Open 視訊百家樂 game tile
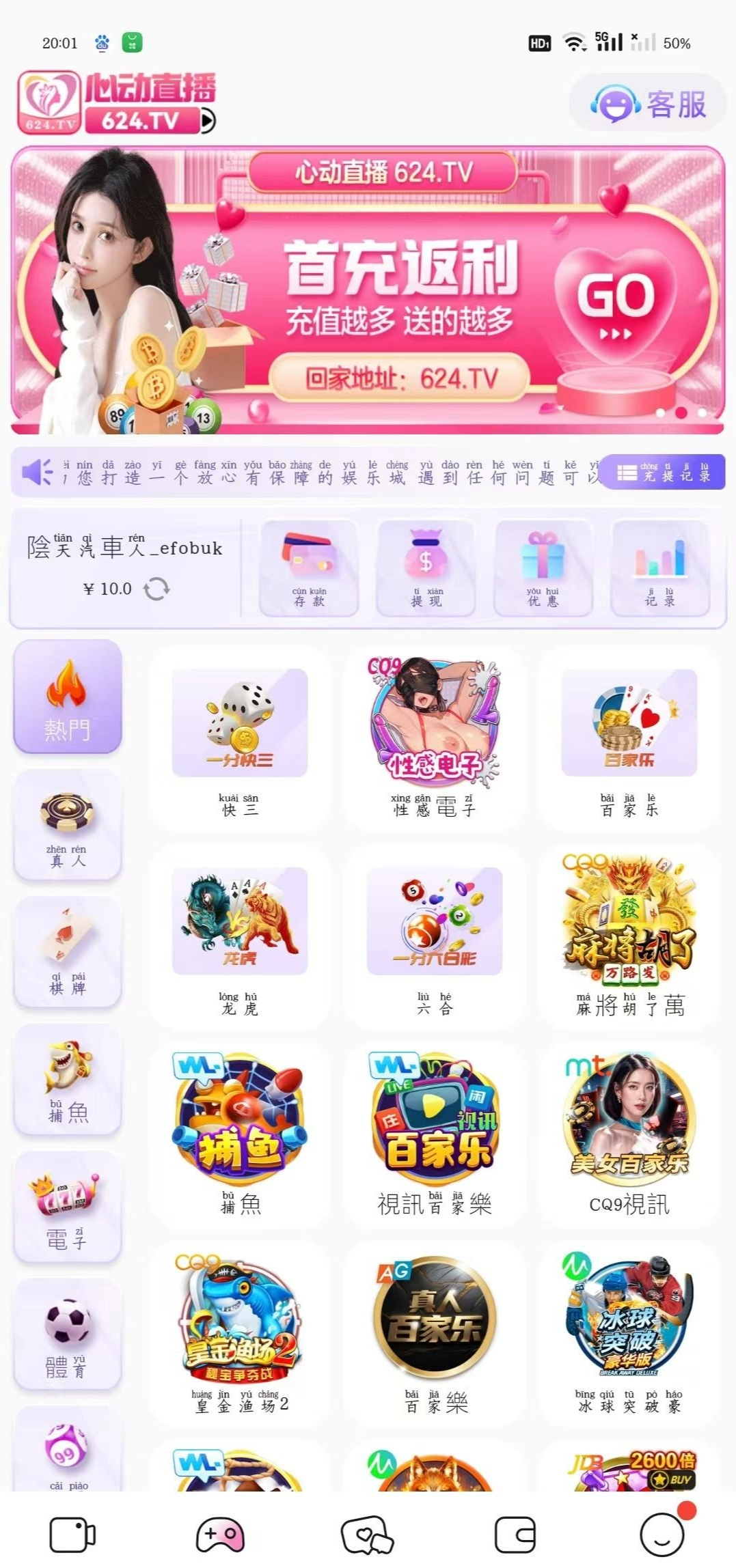This screenshot has width=736, height=1568. tap(434, 1135)
